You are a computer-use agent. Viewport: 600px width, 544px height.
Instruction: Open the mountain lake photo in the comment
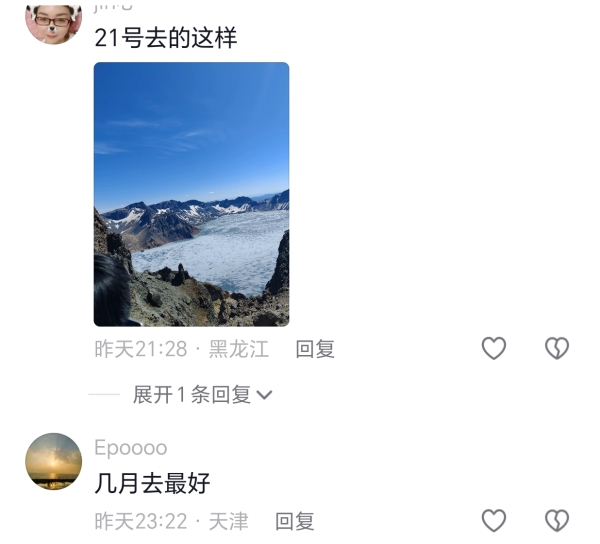pyautogui.click(x=191, y=194)
